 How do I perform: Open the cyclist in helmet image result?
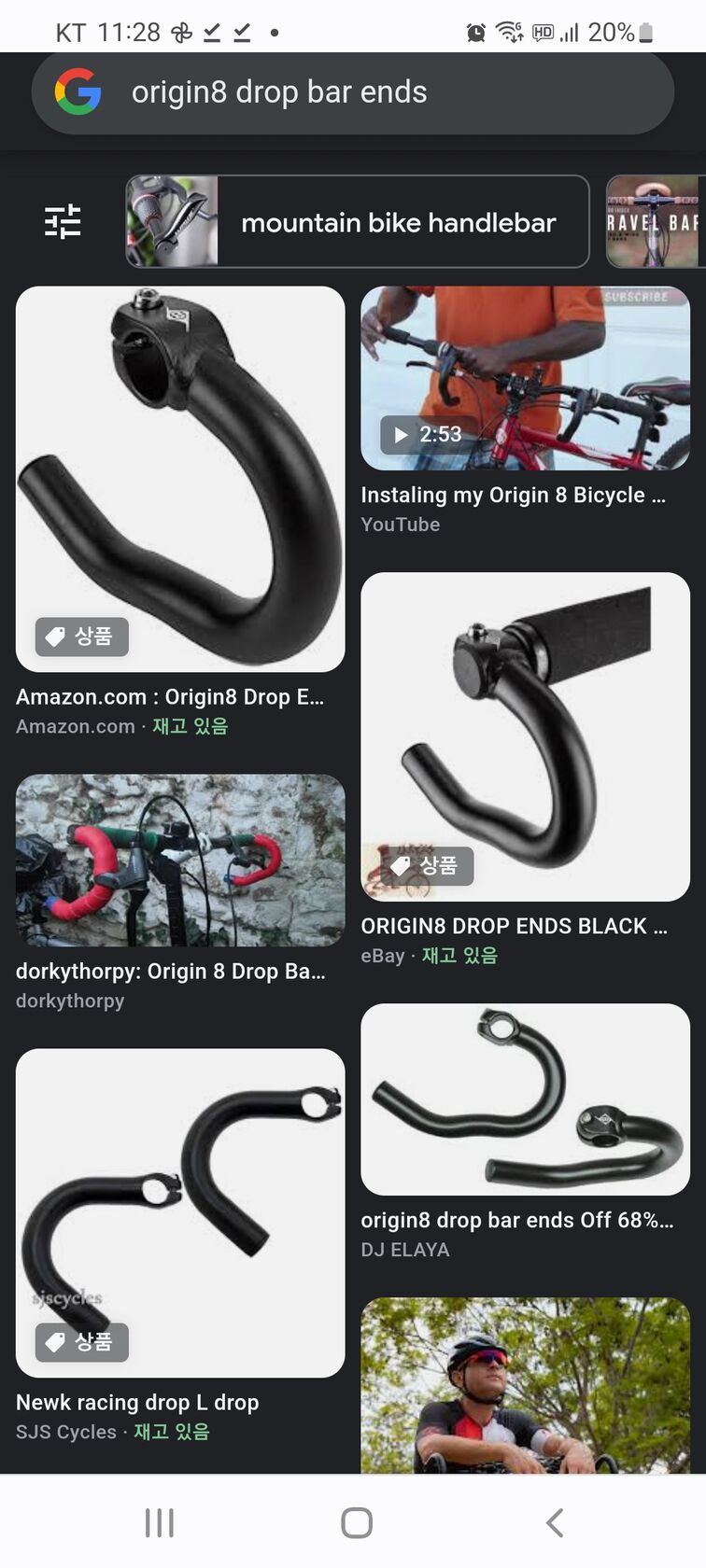pyautogui.click(x=525, y=1385)
